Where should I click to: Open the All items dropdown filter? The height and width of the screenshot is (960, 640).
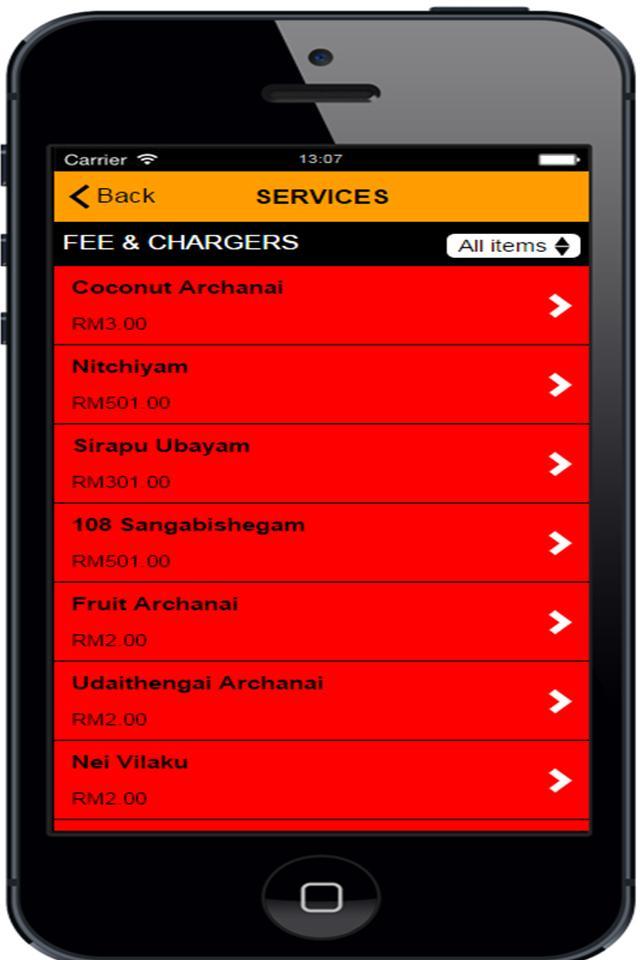click(x=513, y=245)
